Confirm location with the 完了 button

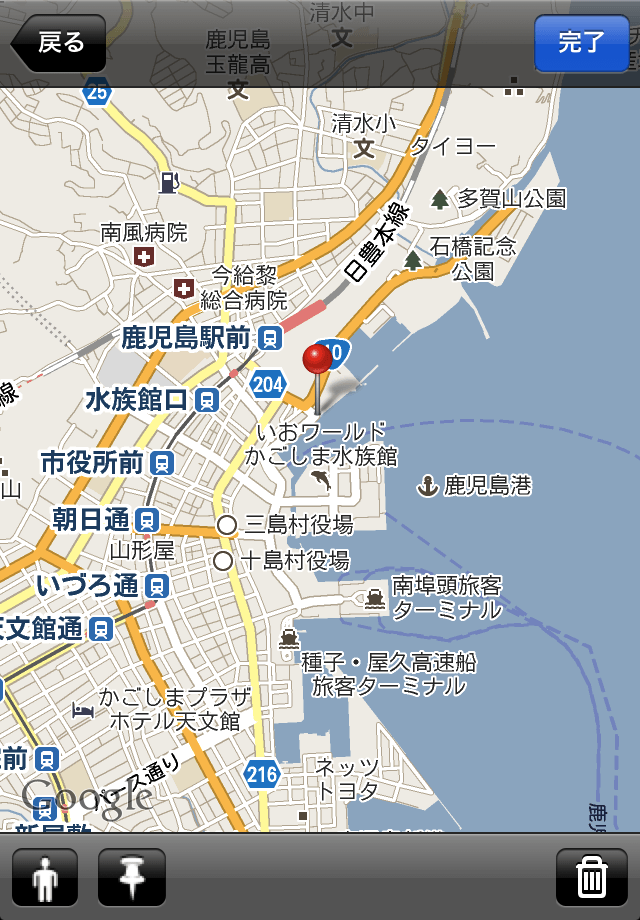pos(581,43)
